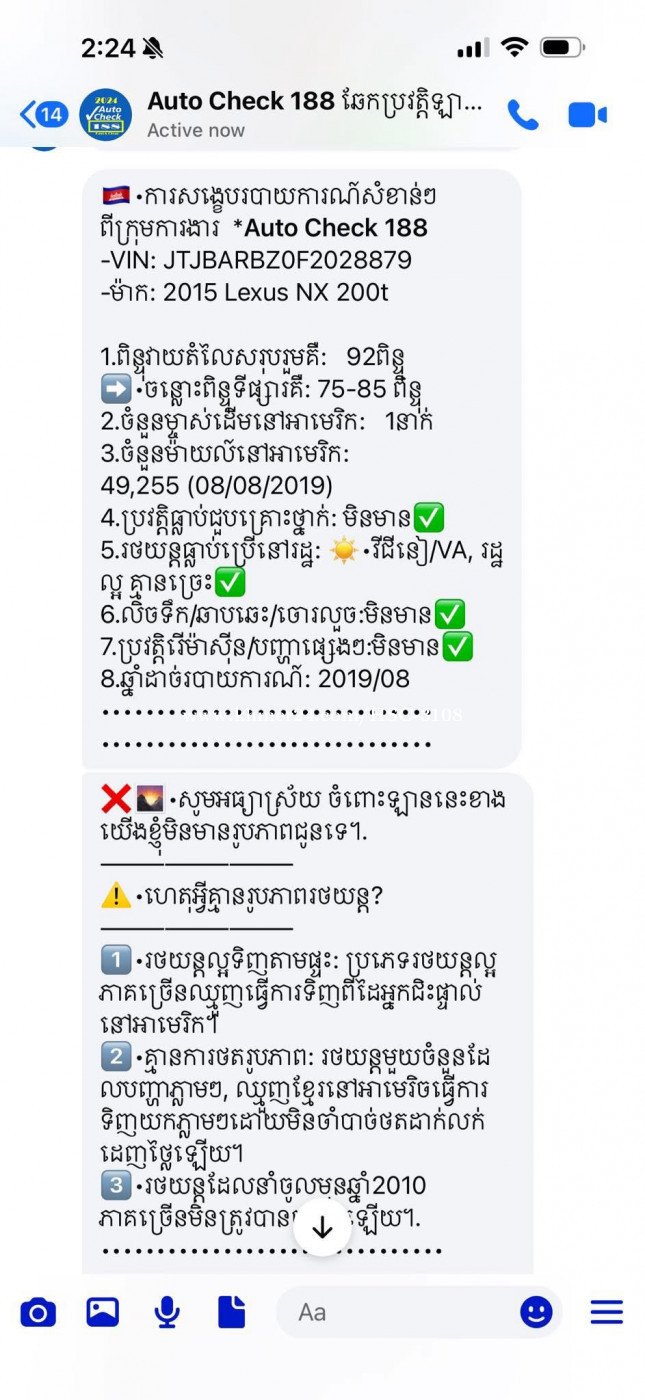The image size is (645, 1400).
Task: Start a voice call with Auto Check 188
Action: [522, 115]
